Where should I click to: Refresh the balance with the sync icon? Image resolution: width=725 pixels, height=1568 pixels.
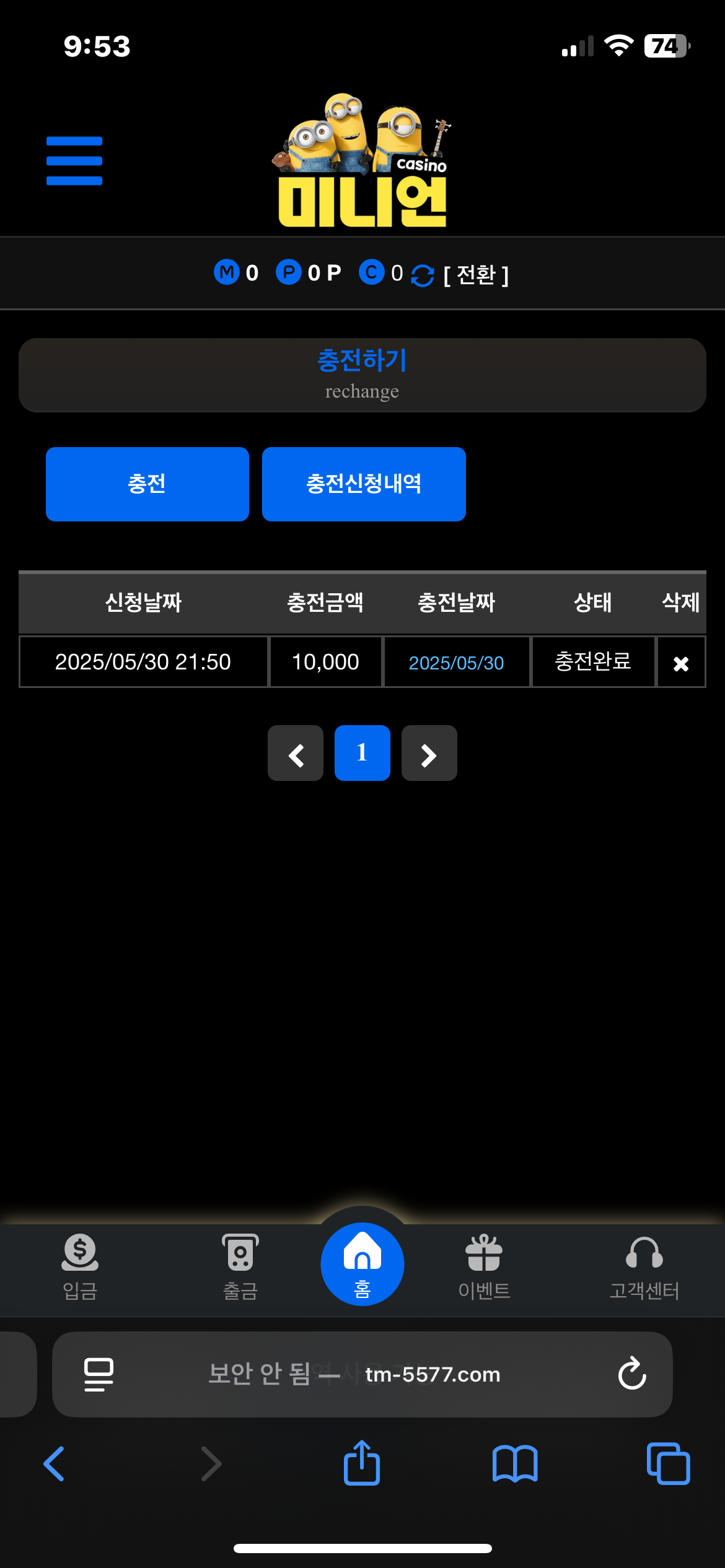(423, 275)
